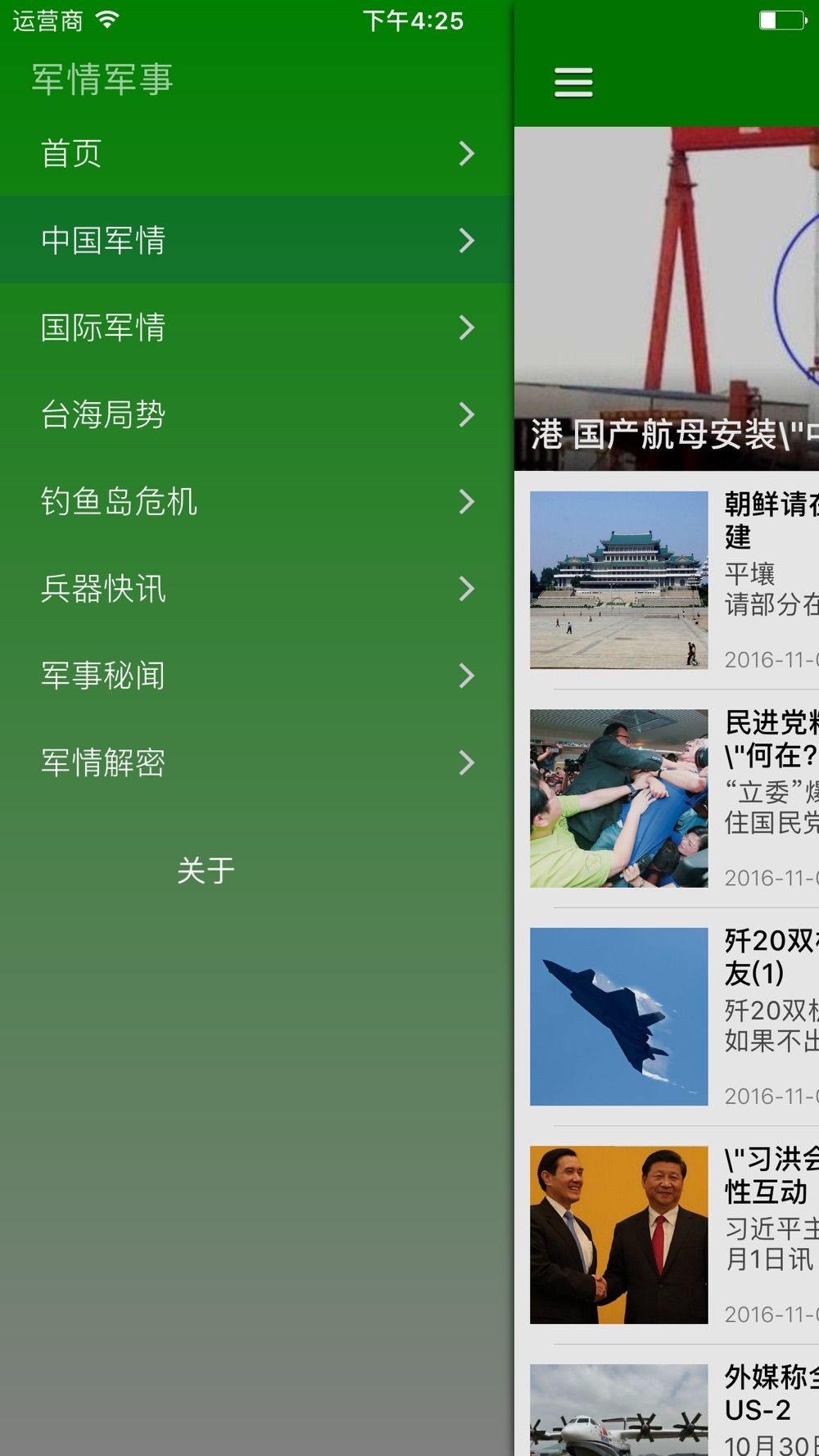
Task: Open the 首页 menu item
Action: 256,153
